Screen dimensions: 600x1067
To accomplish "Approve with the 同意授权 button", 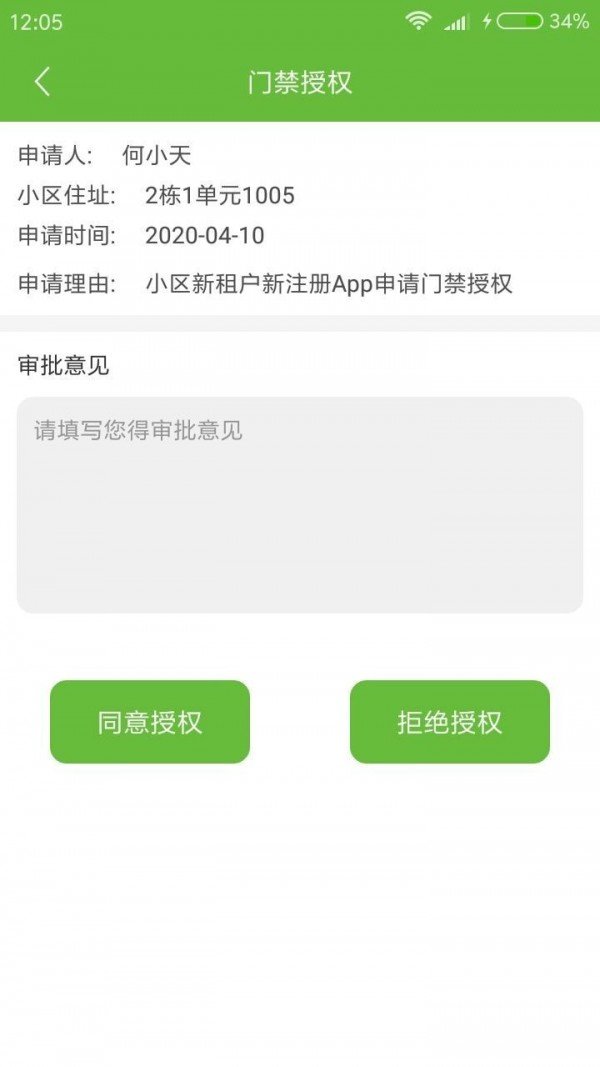I will click(150, 722).
